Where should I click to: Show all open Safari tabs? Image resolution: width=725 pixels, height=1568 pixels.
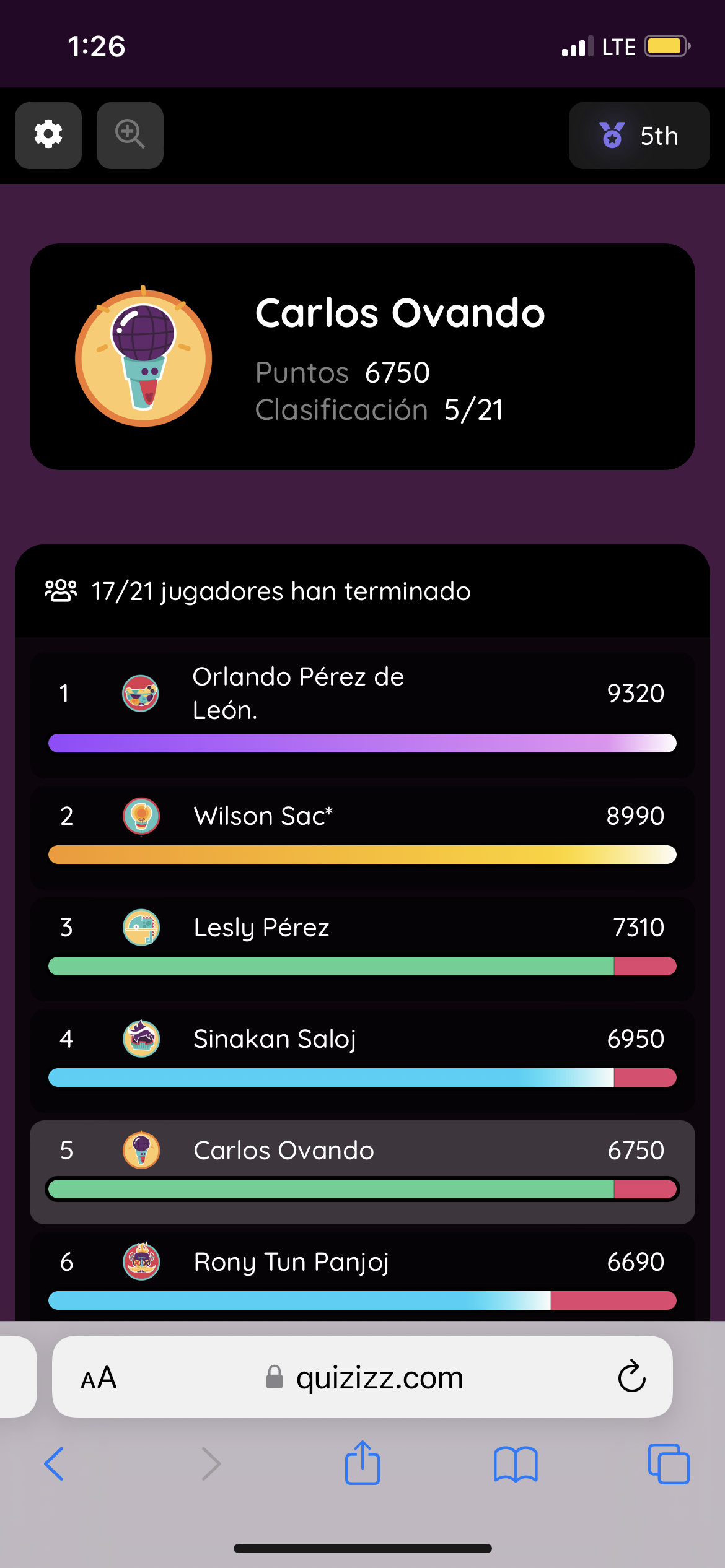coord(669,1464)
